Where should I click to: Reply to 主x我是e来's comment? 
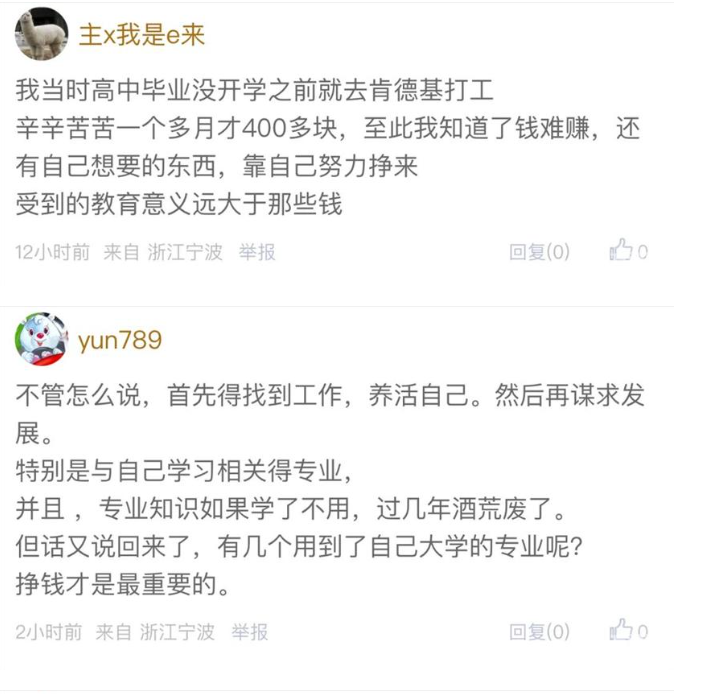pos(539,252)
